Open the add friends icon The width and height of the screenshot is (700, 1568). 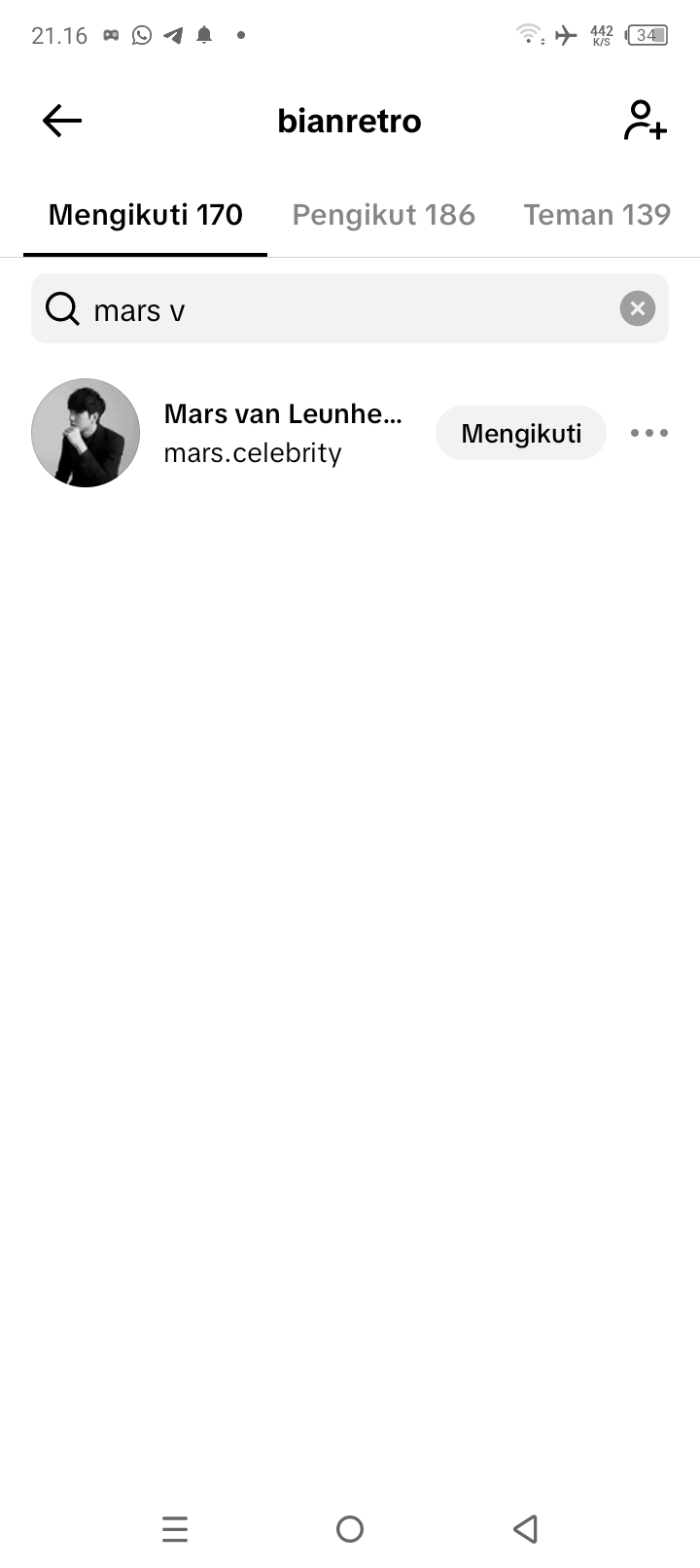[x=645, y=121]
